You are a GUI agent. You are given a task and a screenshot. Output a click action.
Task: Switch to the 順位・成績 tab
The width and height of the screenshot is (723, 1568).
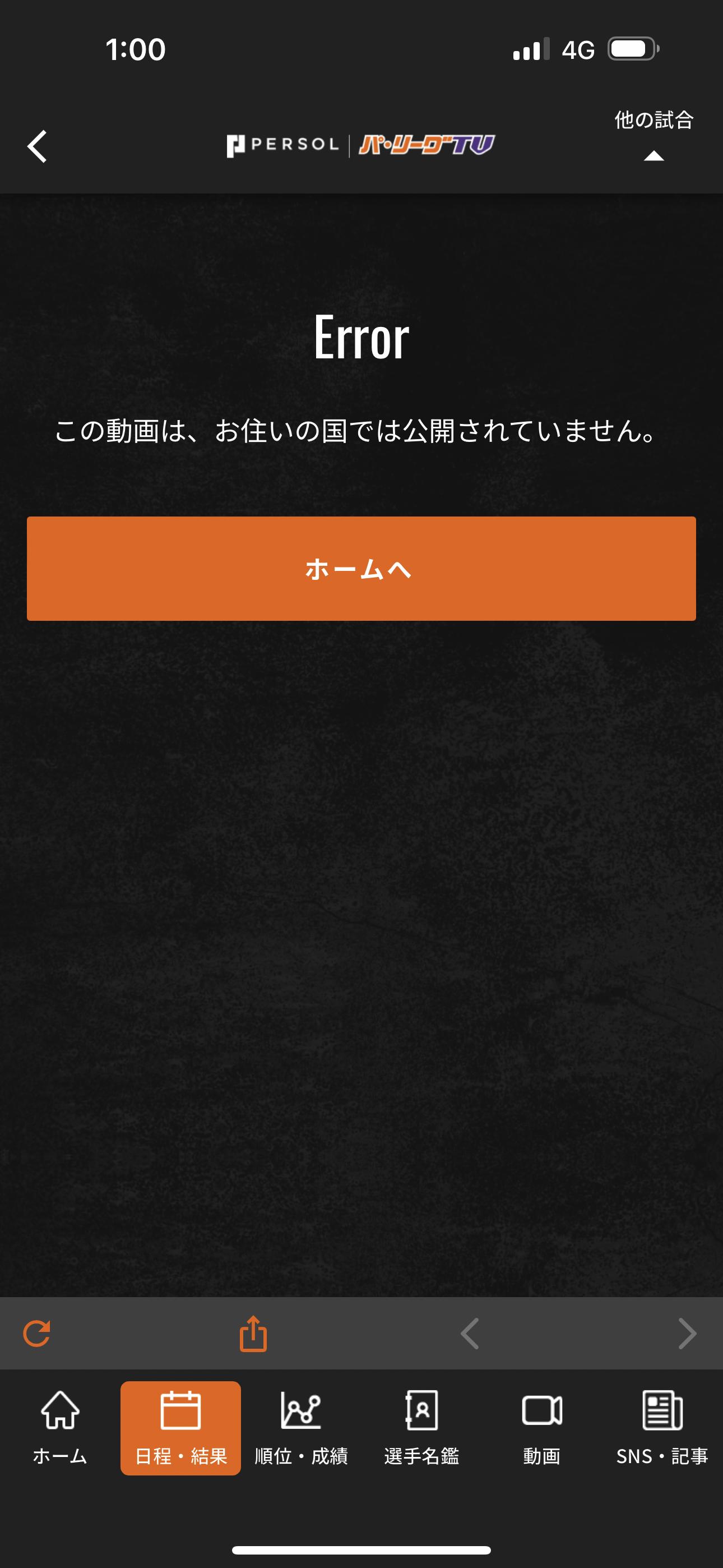(x=302, y=1427)
